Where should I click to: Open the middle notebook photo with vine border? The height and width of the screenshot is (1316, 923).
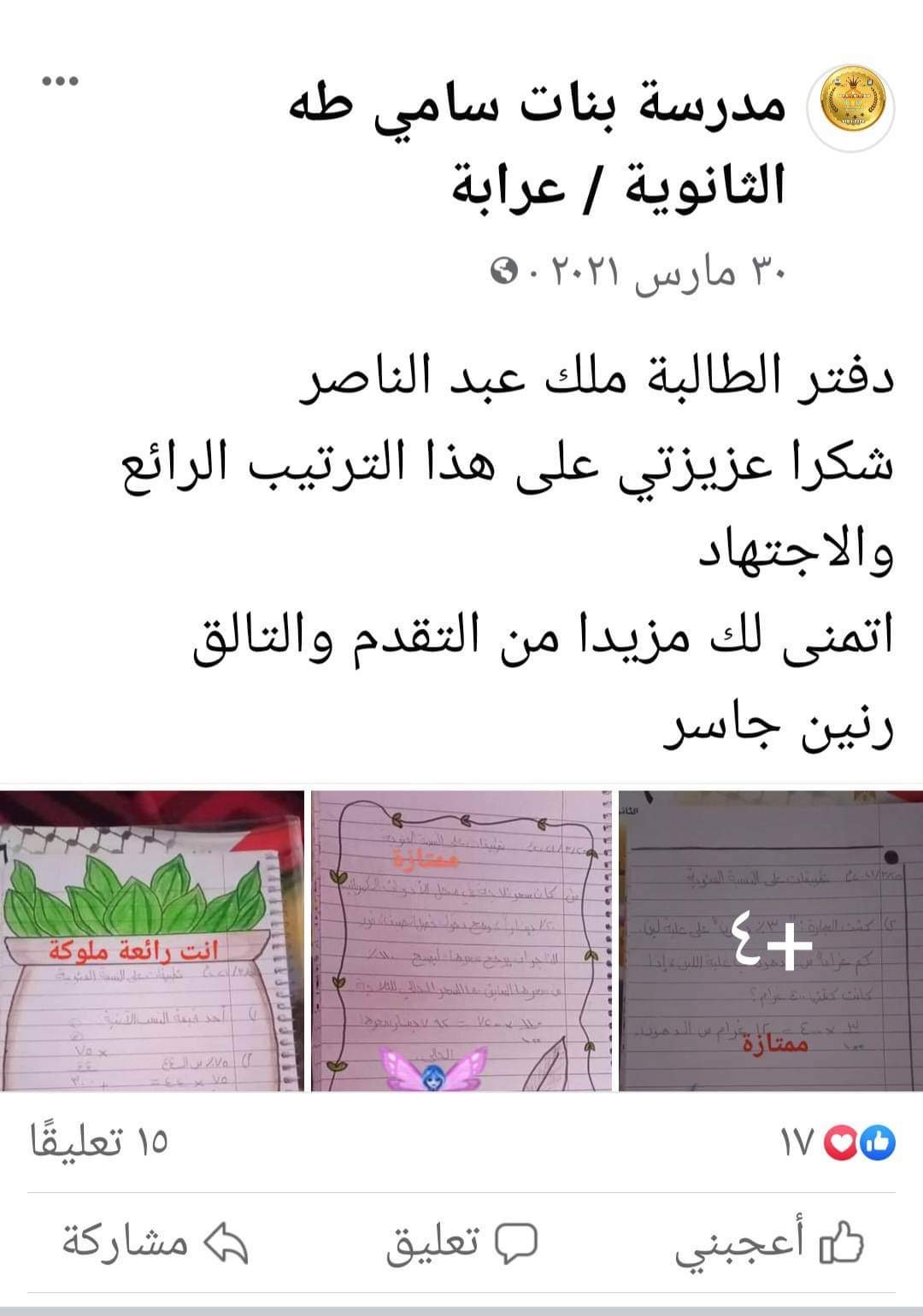coord(461,940)
